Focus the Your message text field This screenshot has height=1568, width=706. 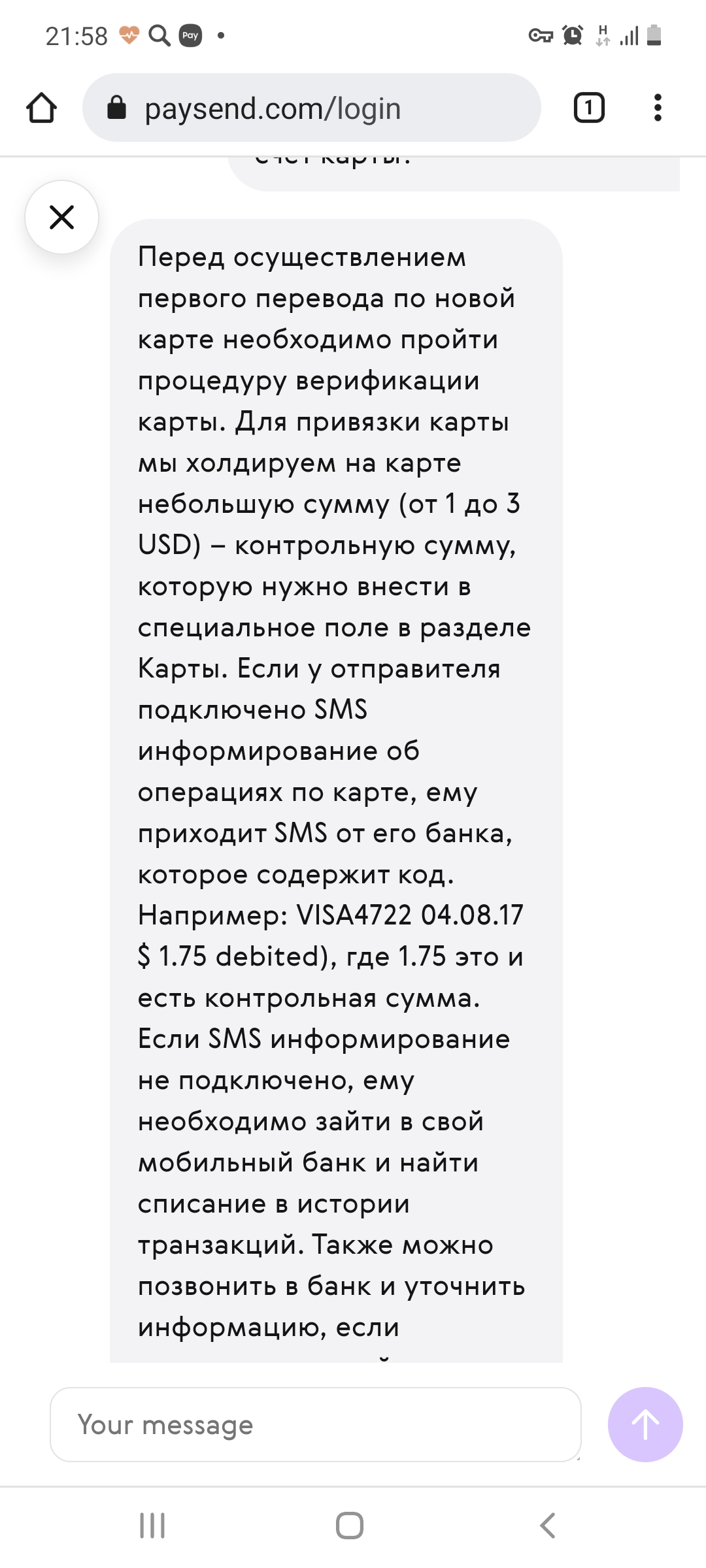(315, 1424)
